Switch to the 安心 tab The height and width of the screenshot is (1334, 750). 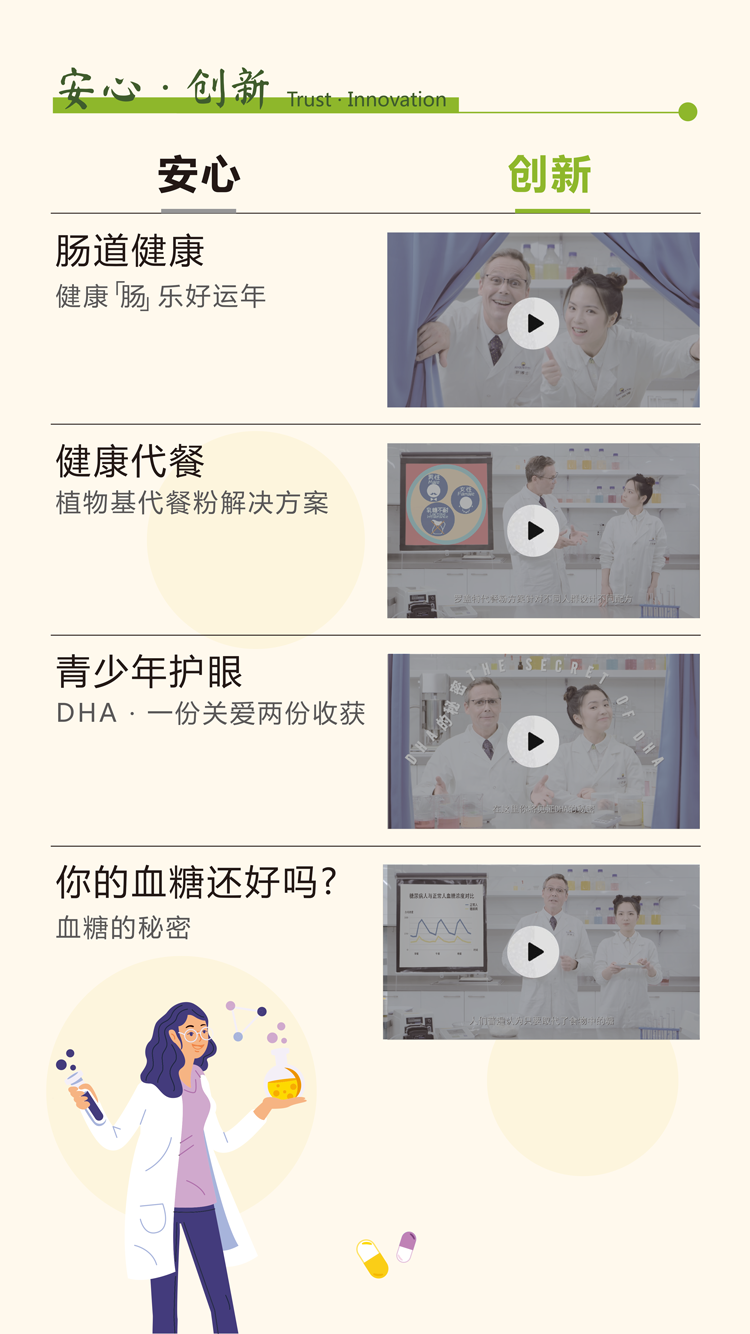[x=199, y=176]
